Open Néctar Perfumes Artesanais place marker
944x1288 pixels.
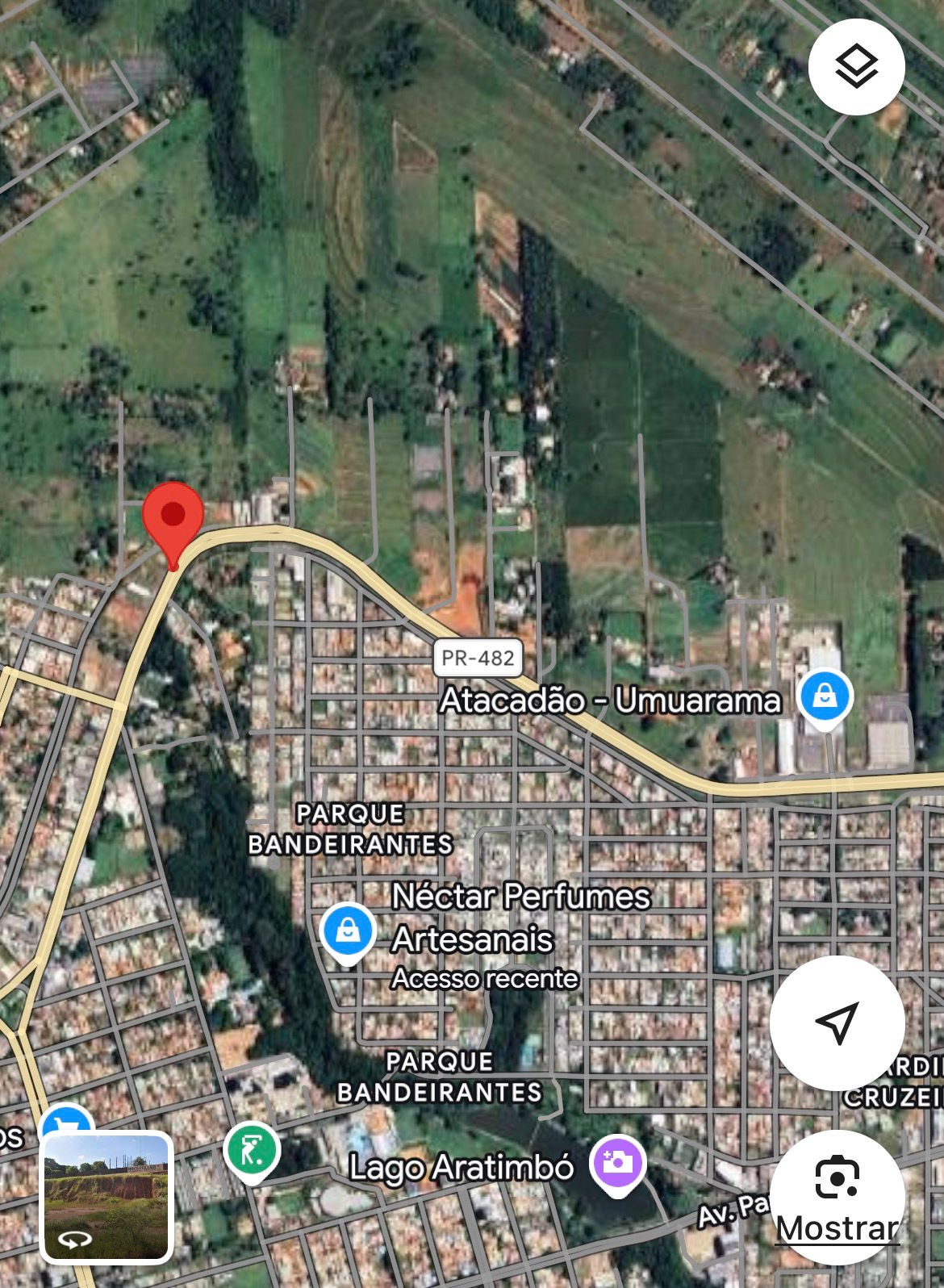click(348, 931)
